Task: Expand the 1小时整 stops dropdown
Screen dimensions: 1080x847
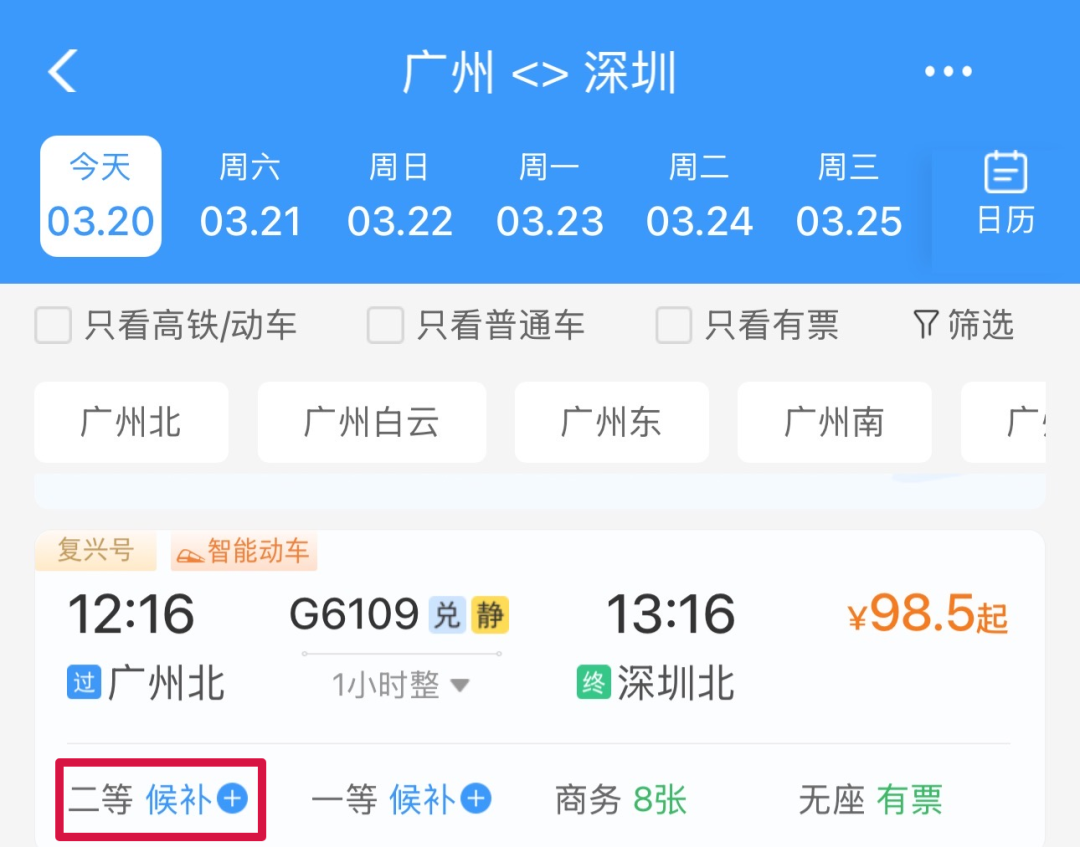Action: [x=401, y=685]
